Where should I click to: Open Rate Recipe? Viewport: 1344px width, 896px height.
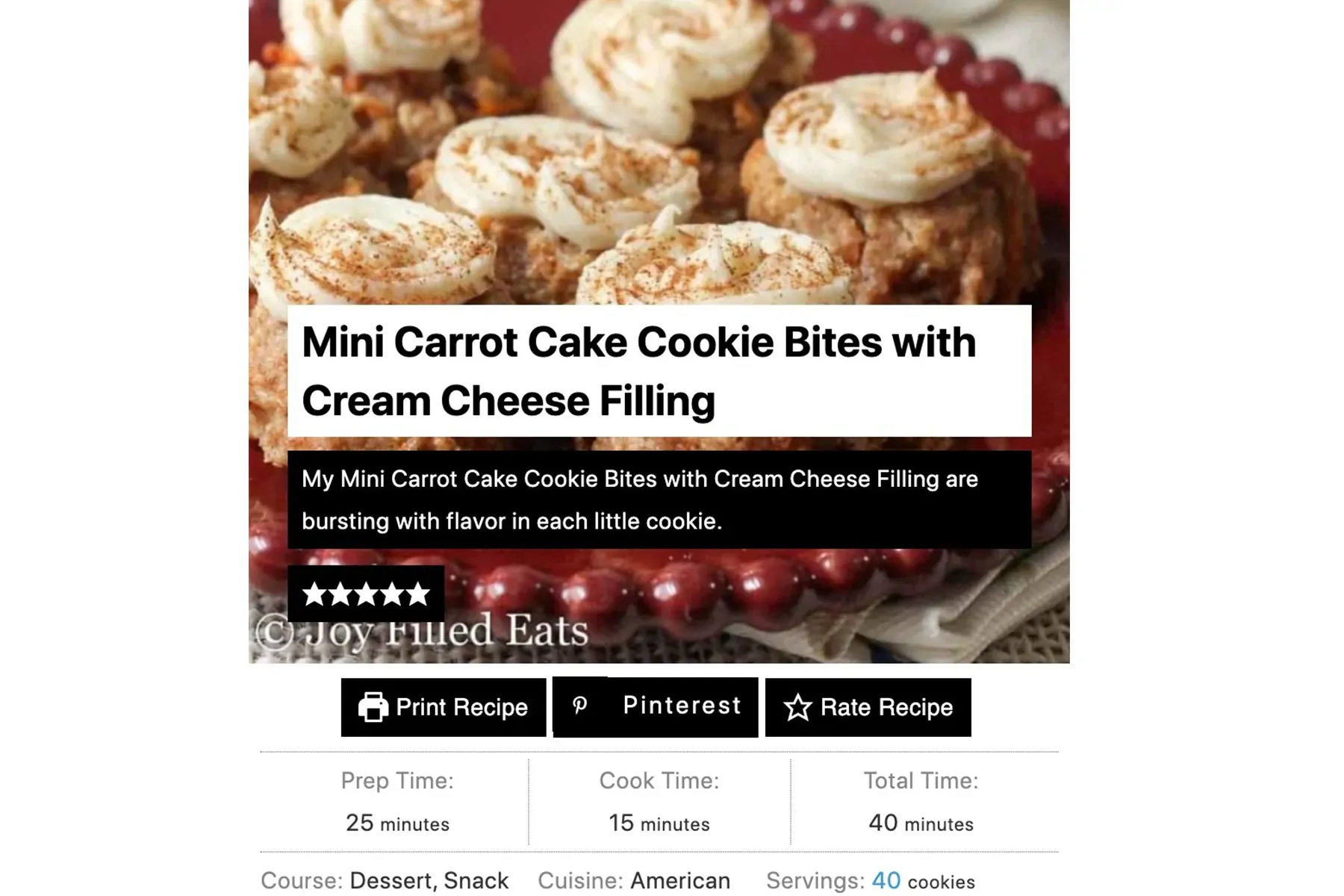point(868,707)
